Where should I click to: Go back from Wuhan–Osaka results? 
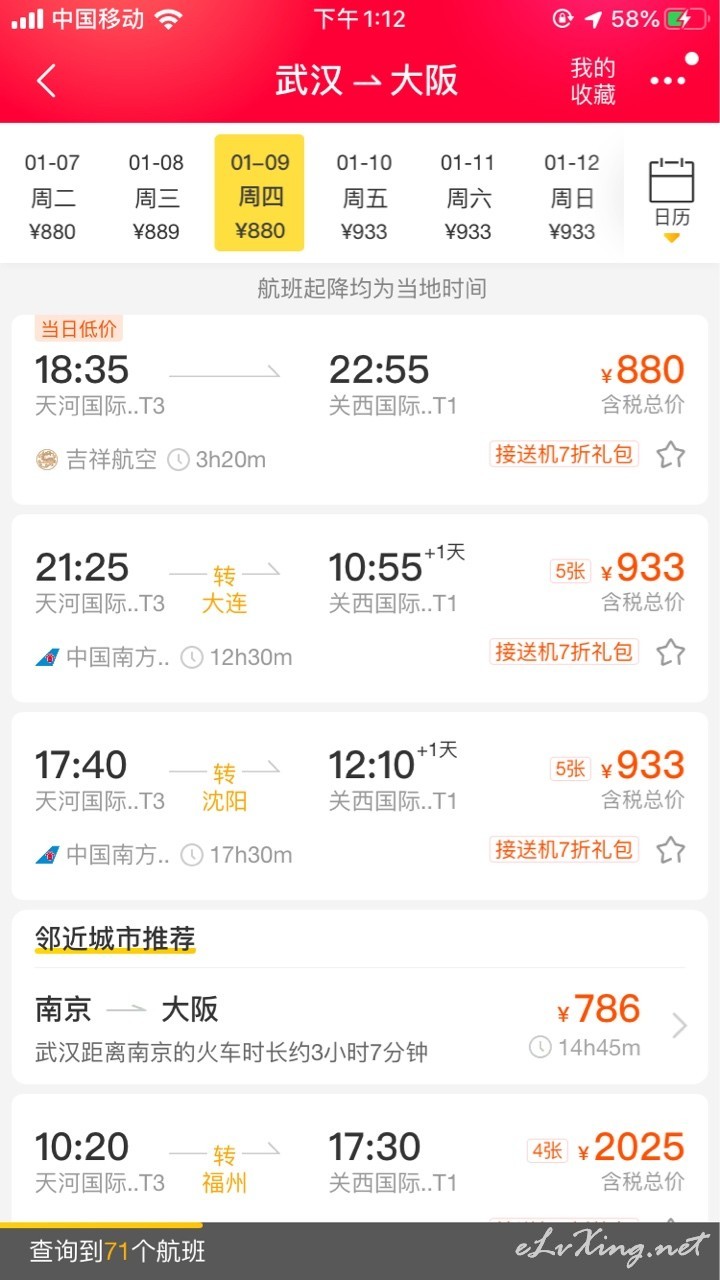(46, 81)
